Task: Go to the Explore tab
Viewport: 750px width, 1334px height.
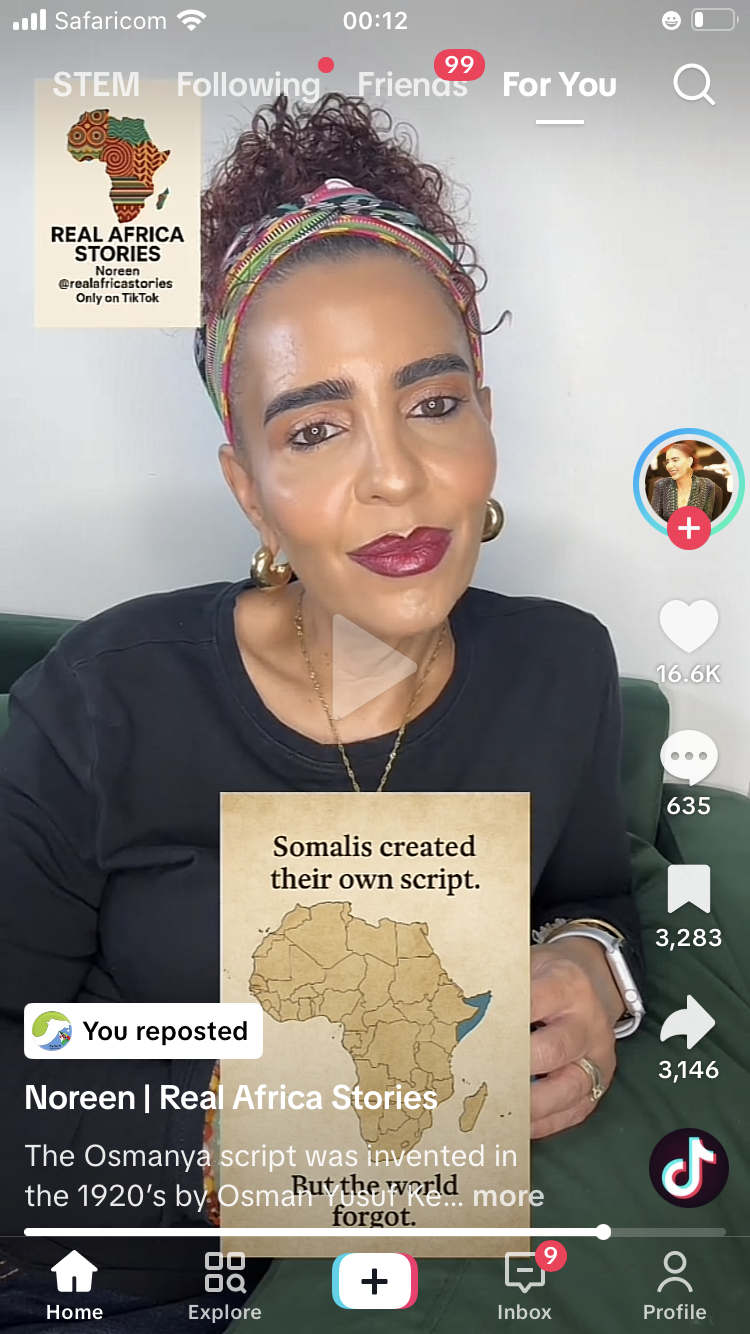Action: tap(225, 1285)
